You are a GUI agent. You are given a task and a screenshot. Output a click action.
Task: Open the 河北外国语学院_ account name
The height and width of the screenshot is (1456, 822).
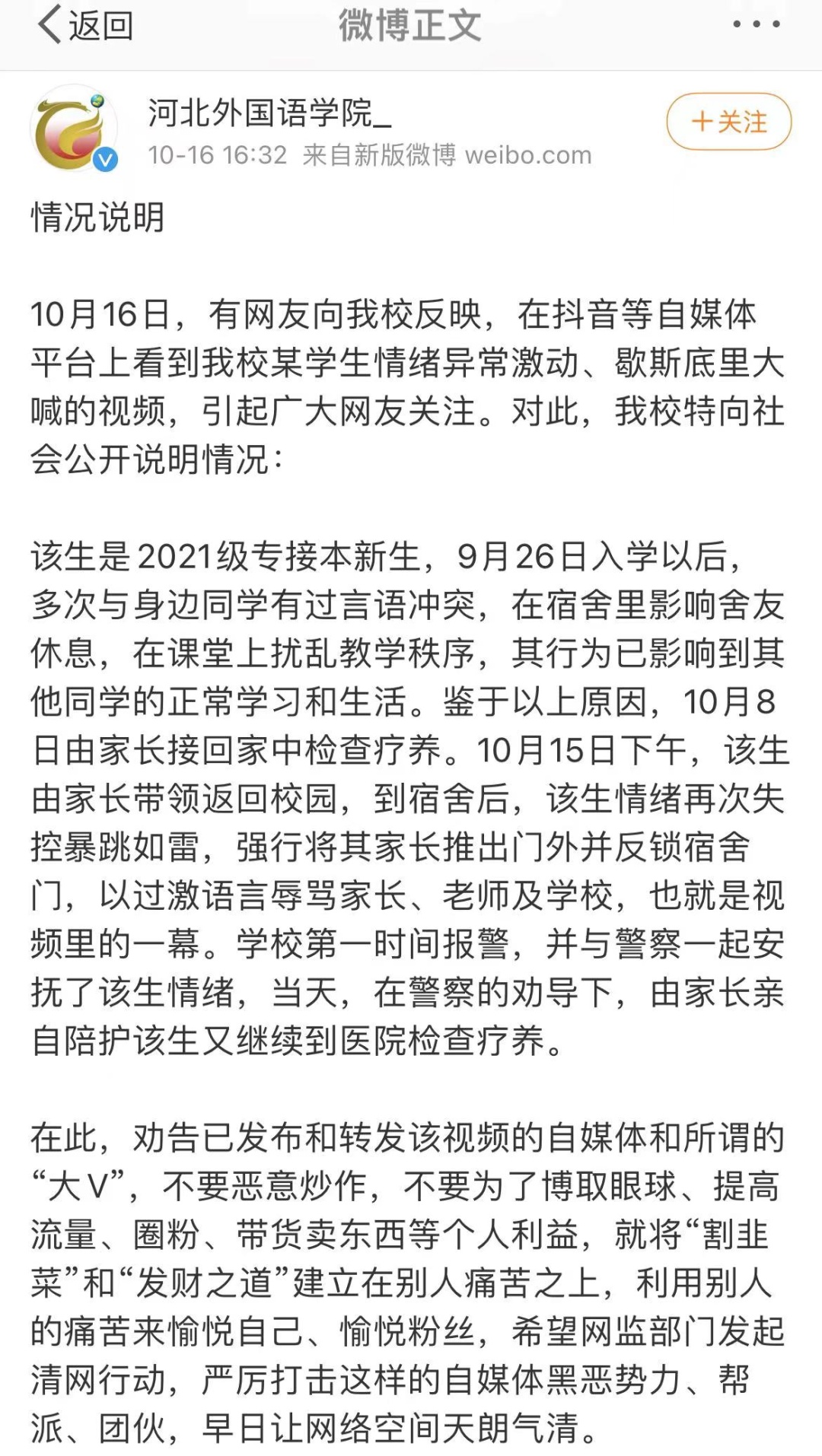269,113
